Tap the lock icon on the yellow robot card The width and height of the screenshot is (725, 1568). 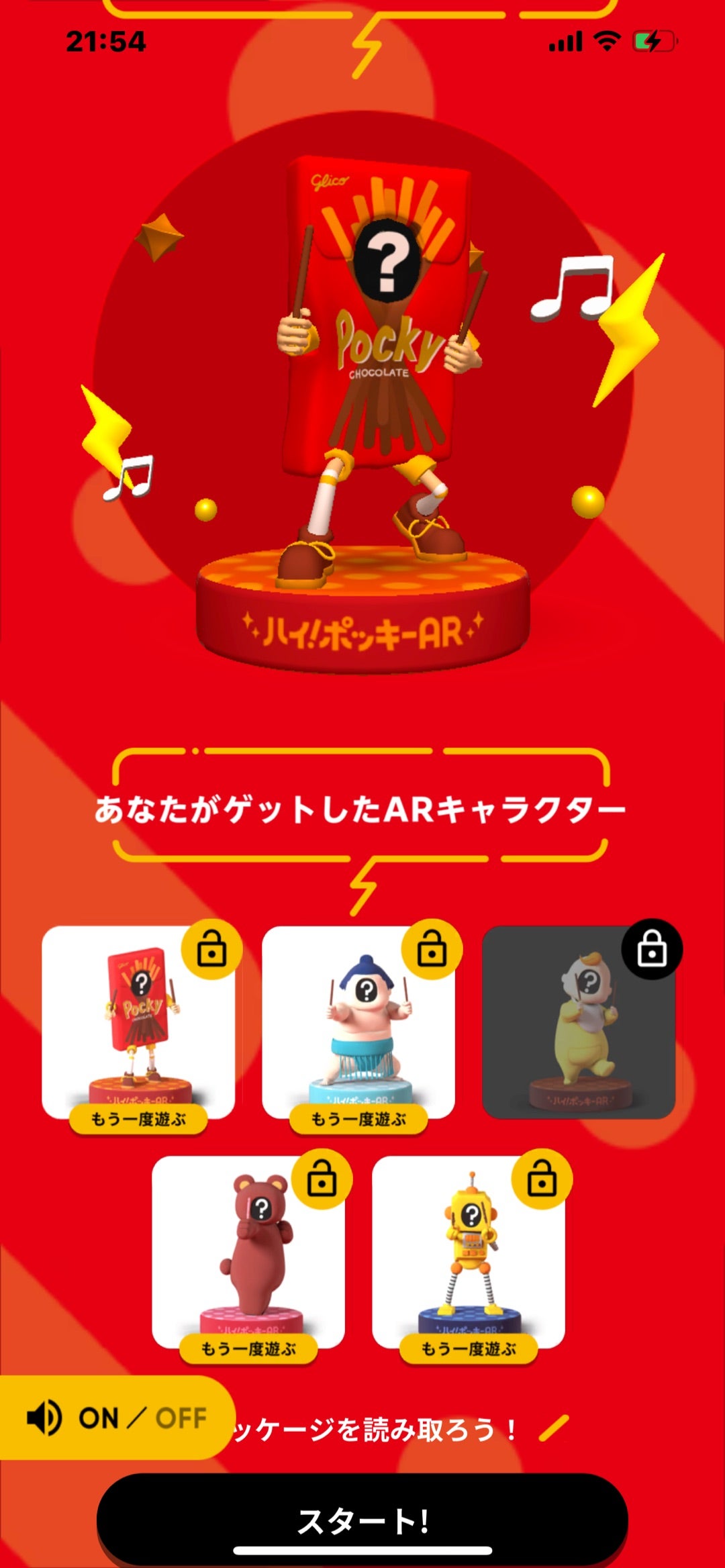pyautogui.click(x=542, y=1179)
